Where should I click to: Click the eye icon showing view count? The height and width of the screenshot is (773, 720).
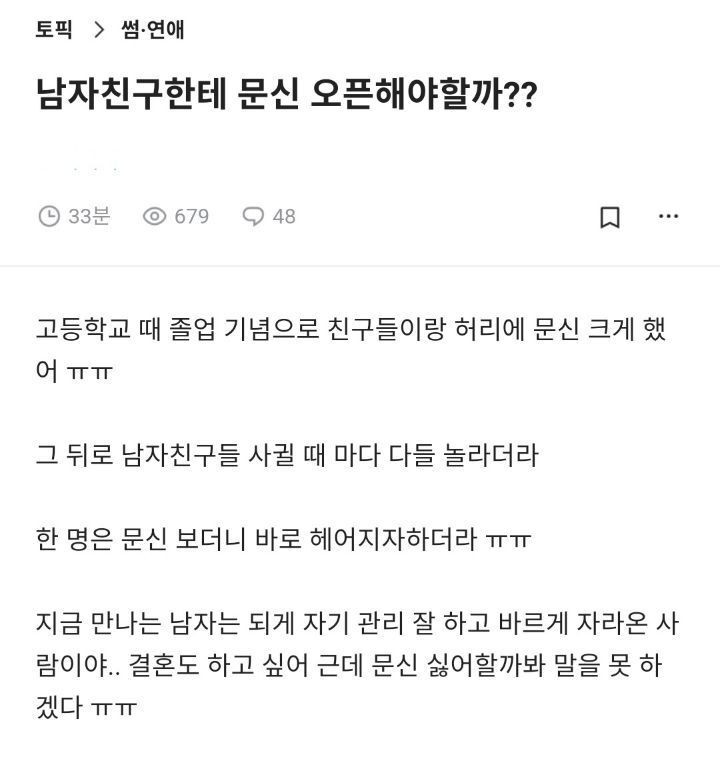pyautogui.click(x=154, y=215)
